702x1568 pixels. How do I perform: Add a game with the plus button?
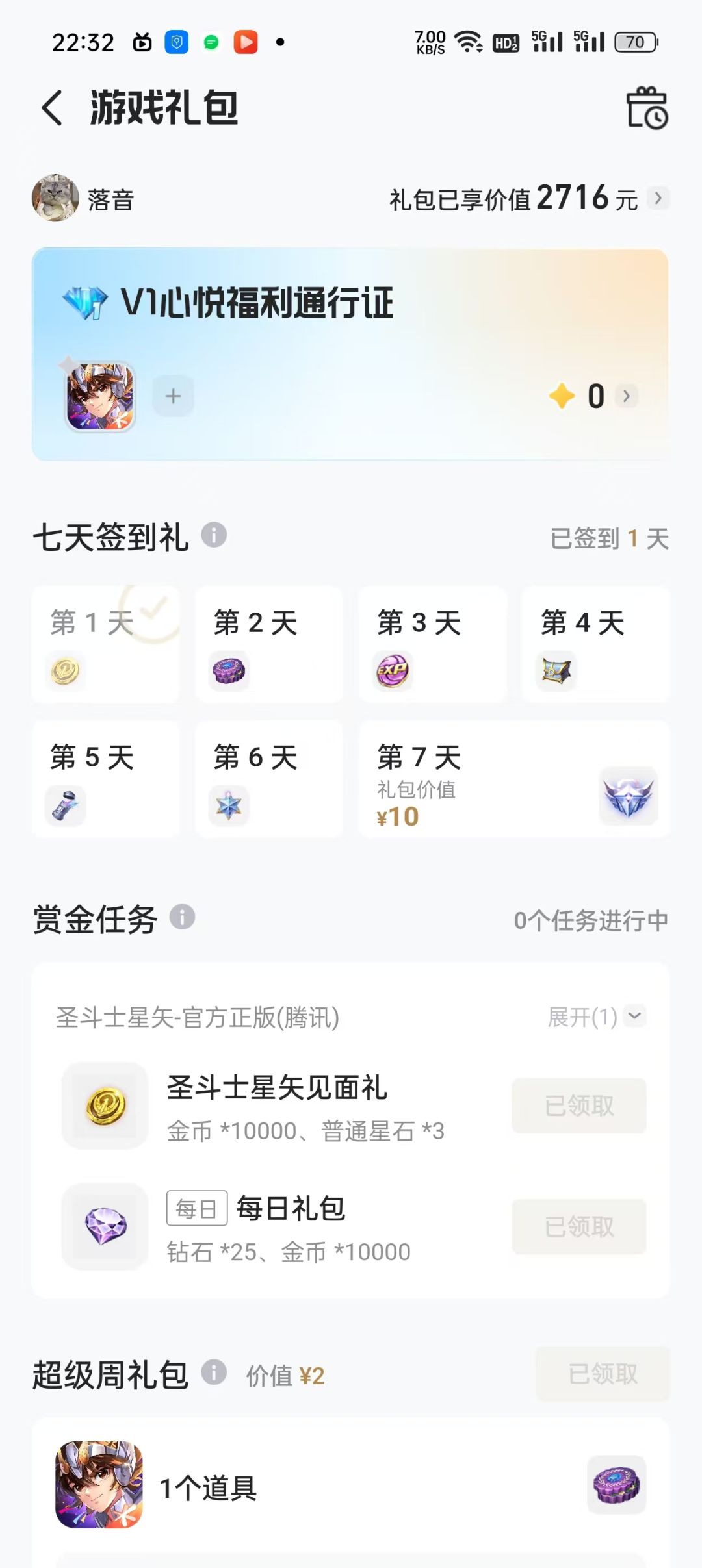click(173, 396)
